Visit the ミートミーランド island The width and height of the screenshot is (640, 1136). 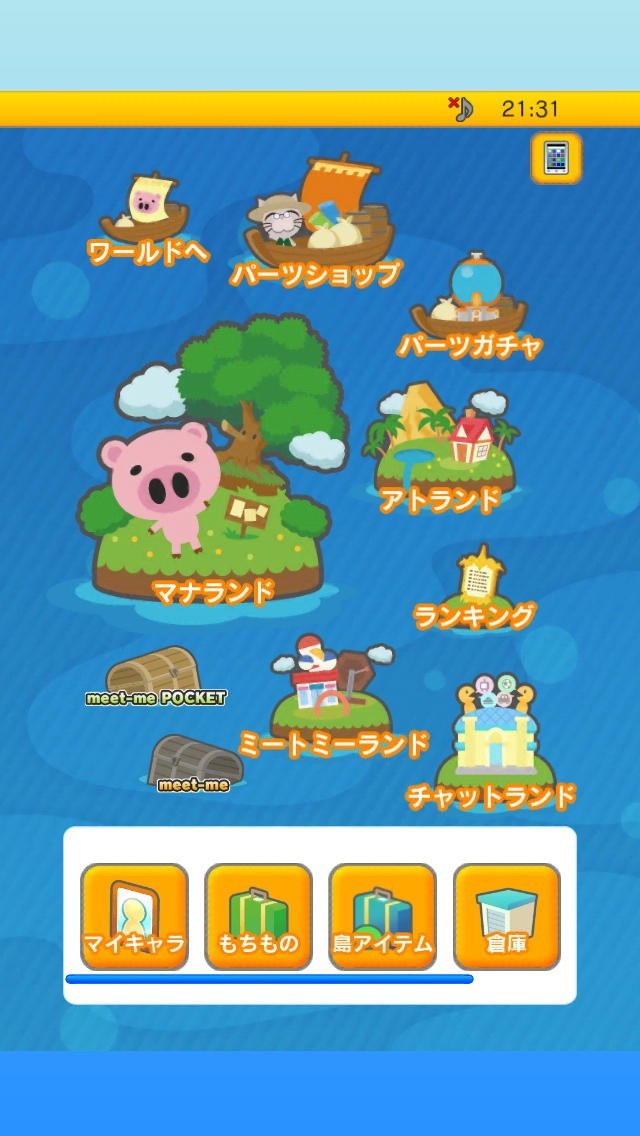(x=331, y=698)
